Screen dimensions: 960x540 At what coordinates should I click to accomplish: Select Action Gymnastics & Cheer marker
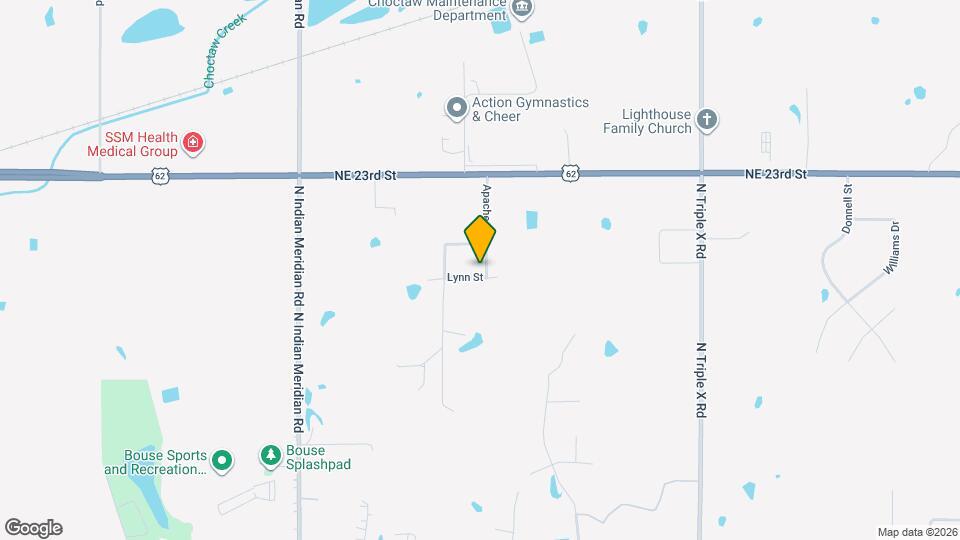[457, 108]
